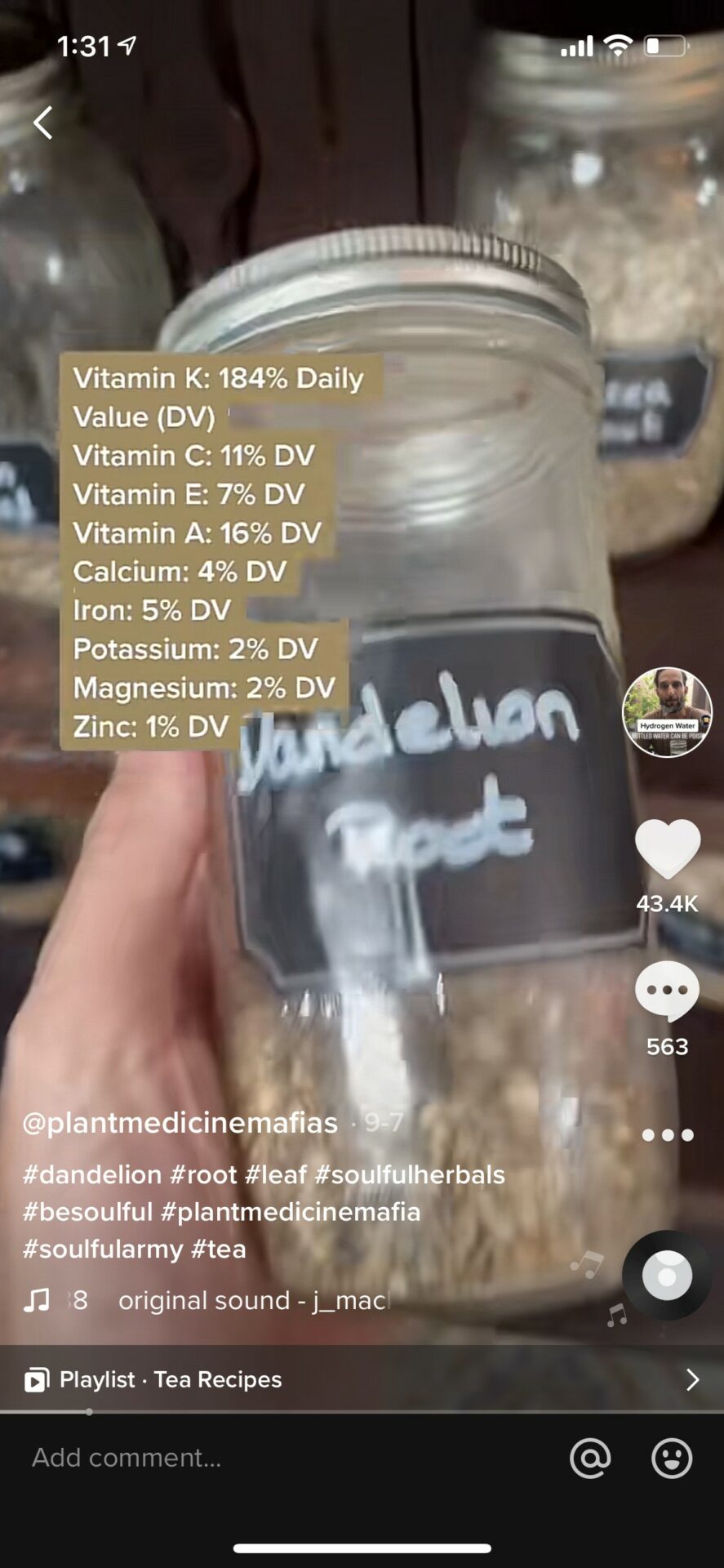Screen dimensions: 724x1568
Task: Tap the Add comment field
Action: [245, 1458]
